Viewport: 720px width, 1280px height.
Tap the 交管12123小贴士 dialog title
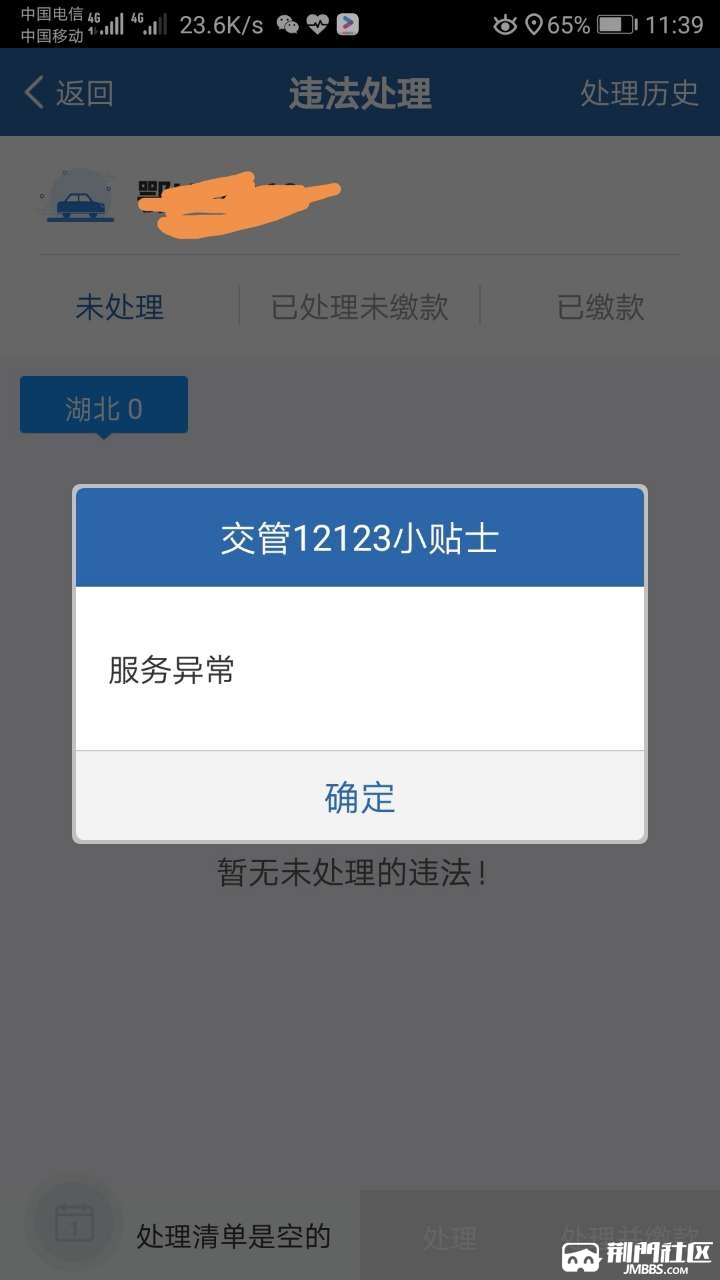coord(360,537)
